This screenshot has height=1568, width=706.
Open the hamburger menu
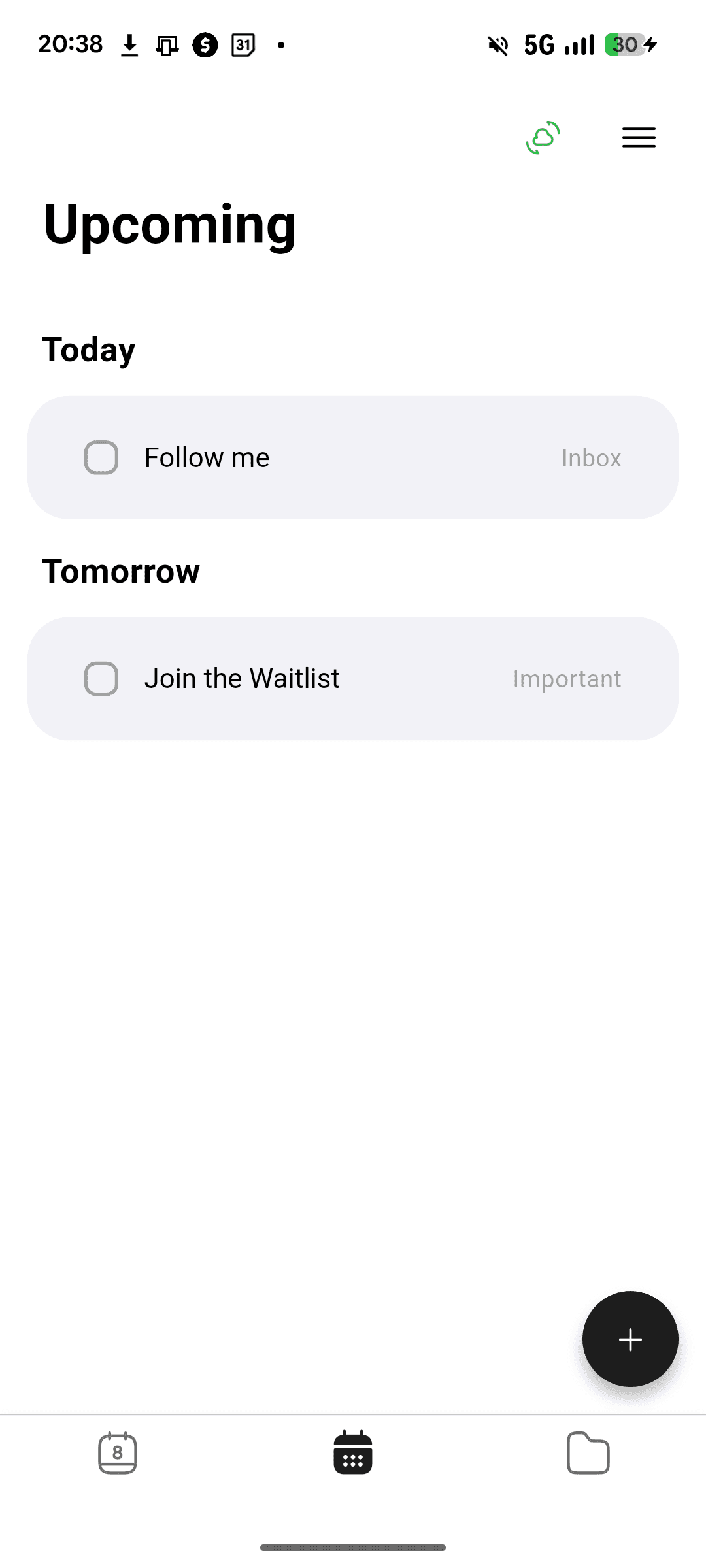(639, 137)
